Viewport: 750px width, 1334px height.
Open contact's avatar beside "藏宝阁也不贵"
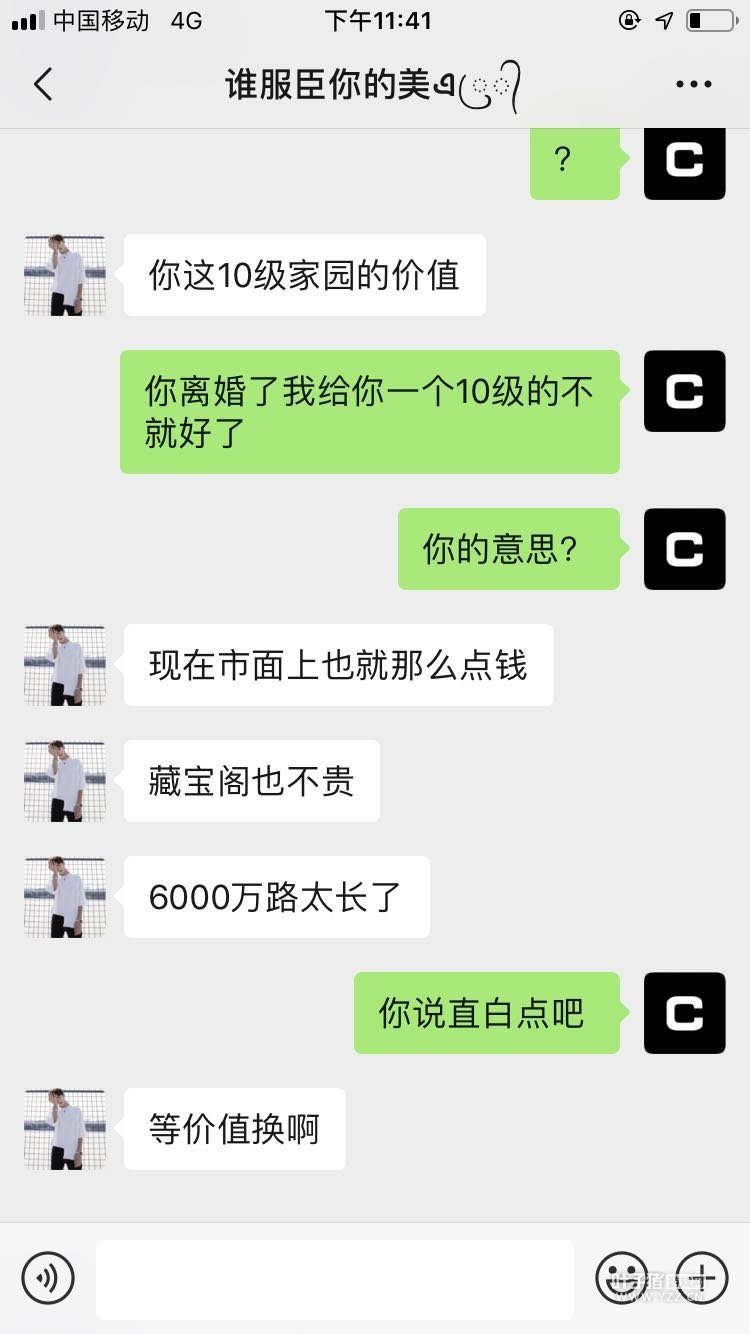65,781
